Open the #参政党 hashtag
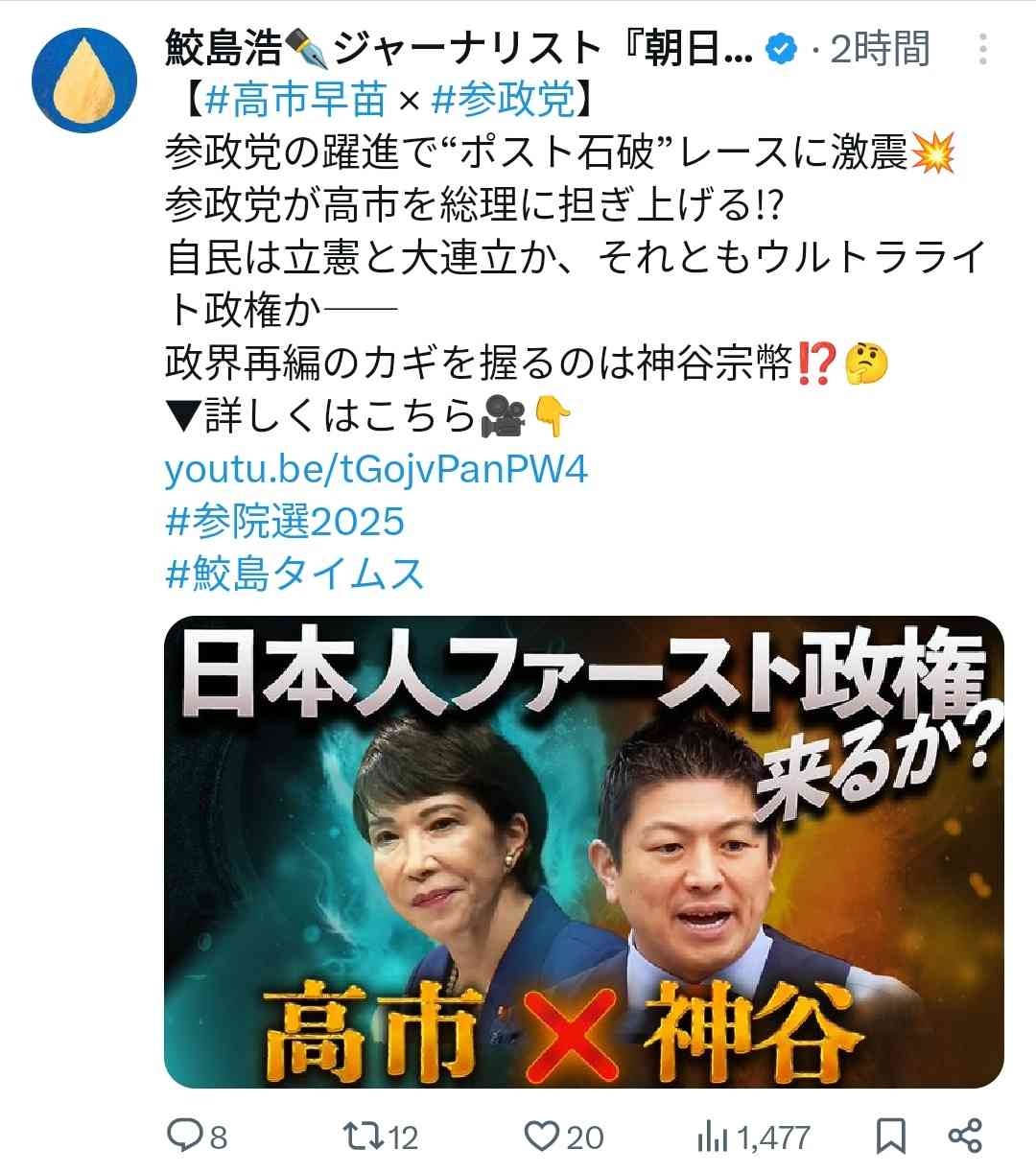The image size is (1036, 1172). 505,99
